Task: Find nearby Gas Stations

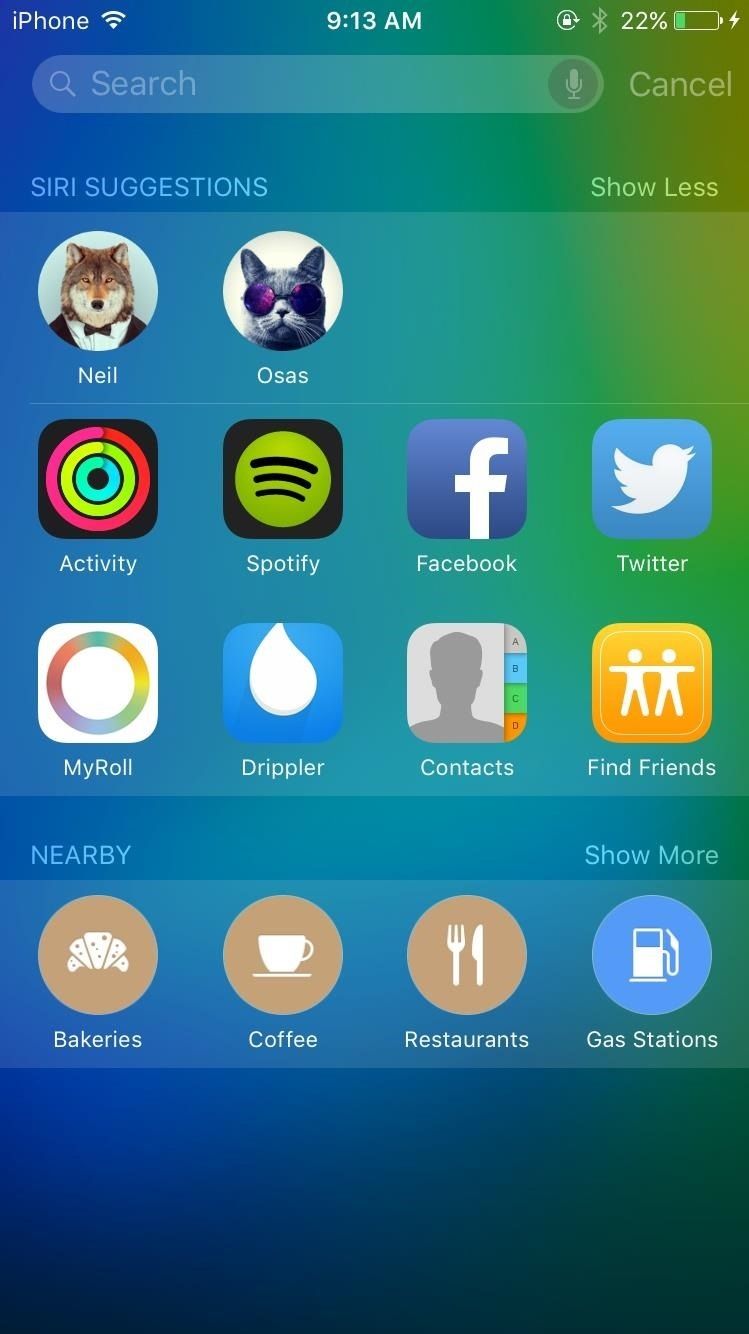Action: tap(652, 954)
